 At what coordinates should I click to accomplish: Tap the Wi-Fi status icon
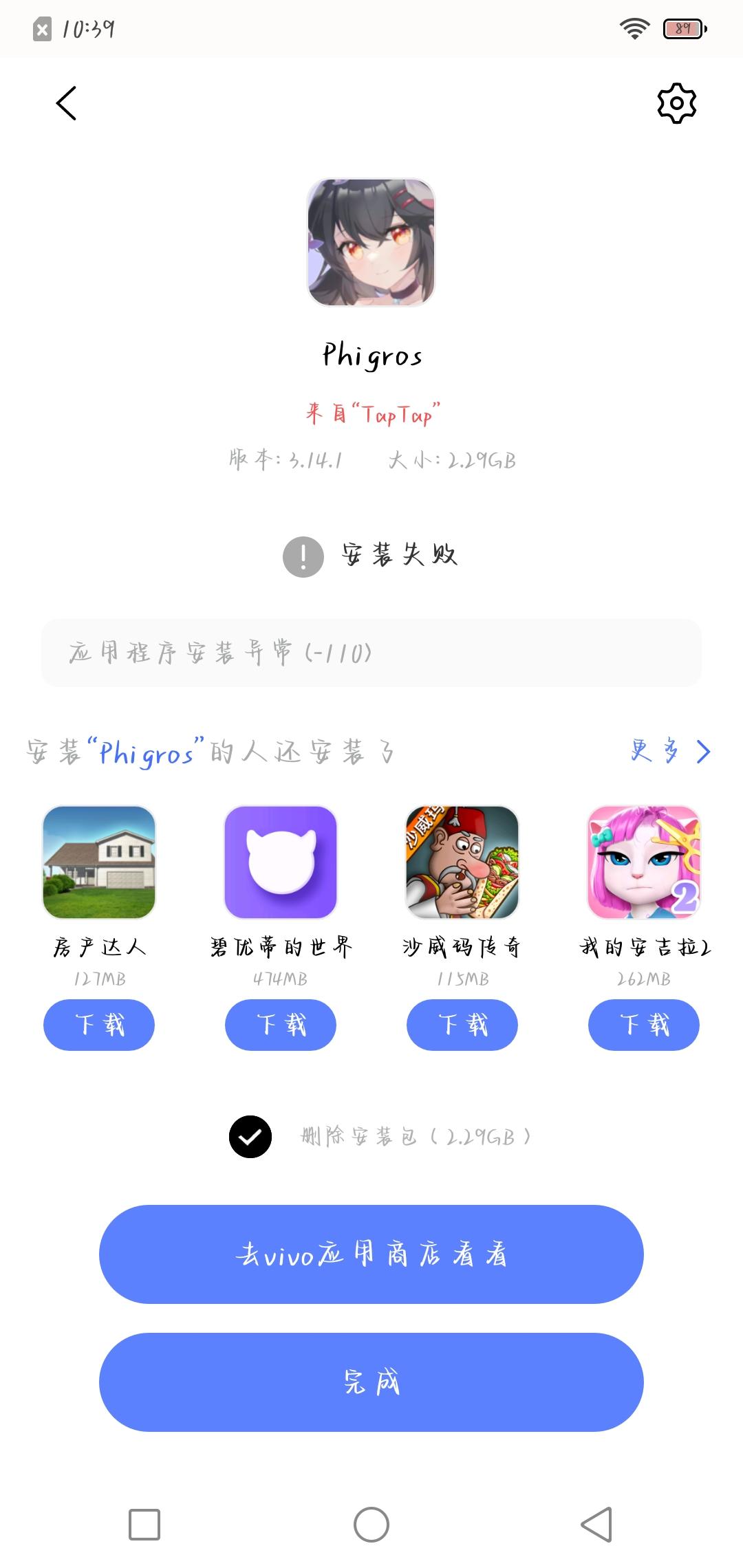(633, 29)
